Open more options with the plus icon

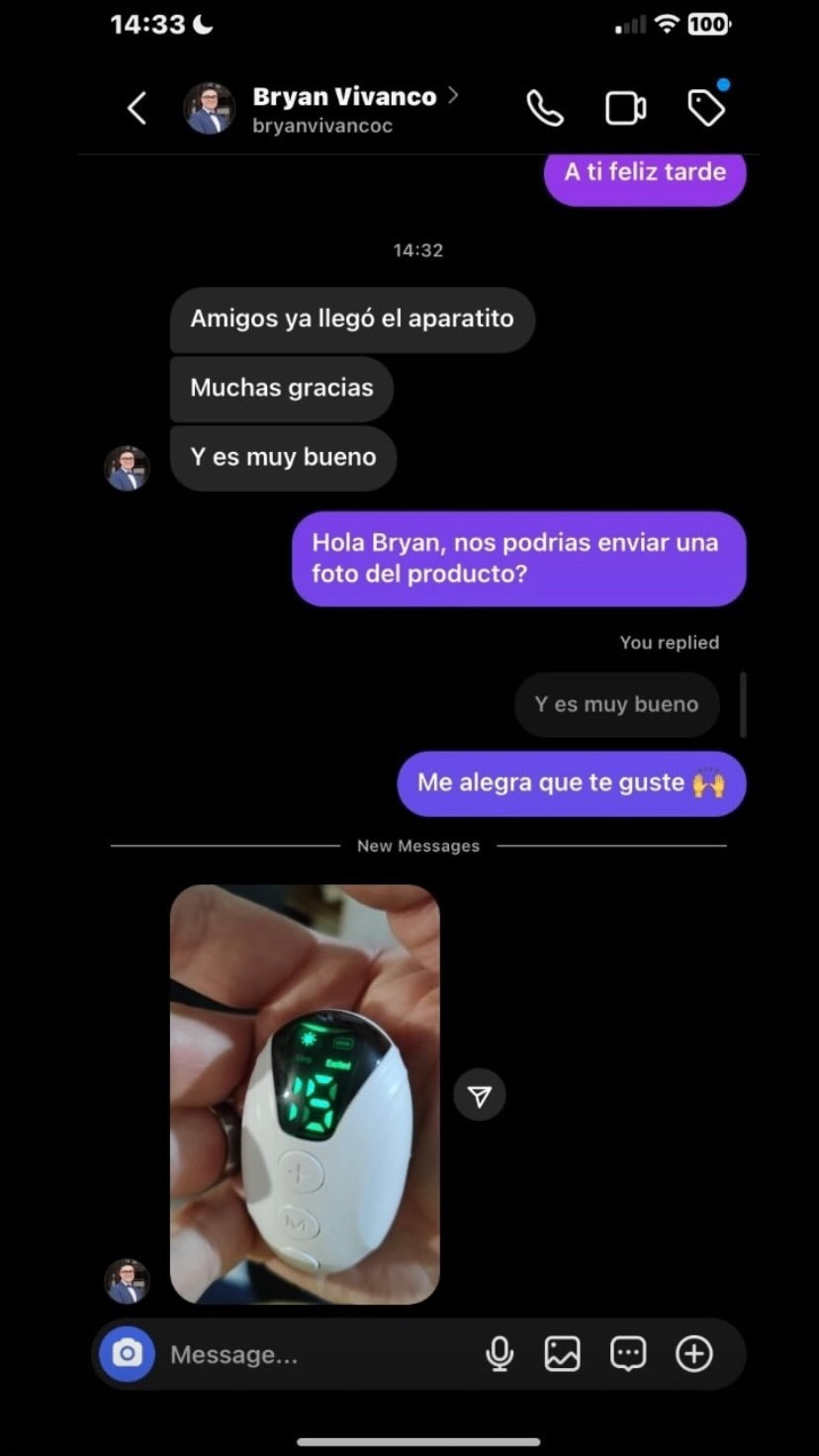click(x=694, y=1354)
